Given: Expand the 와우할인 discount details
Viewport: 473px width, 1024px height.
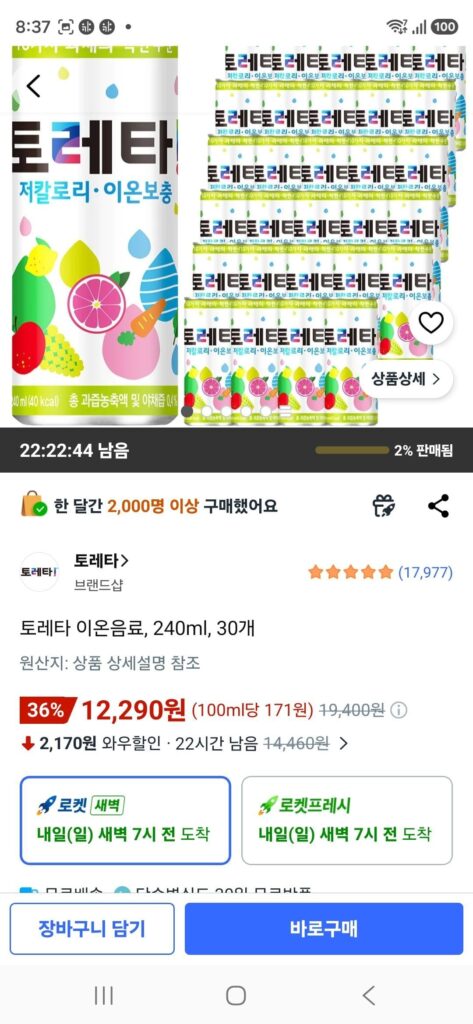Looking at the screenshot, I should pos(344,743).
